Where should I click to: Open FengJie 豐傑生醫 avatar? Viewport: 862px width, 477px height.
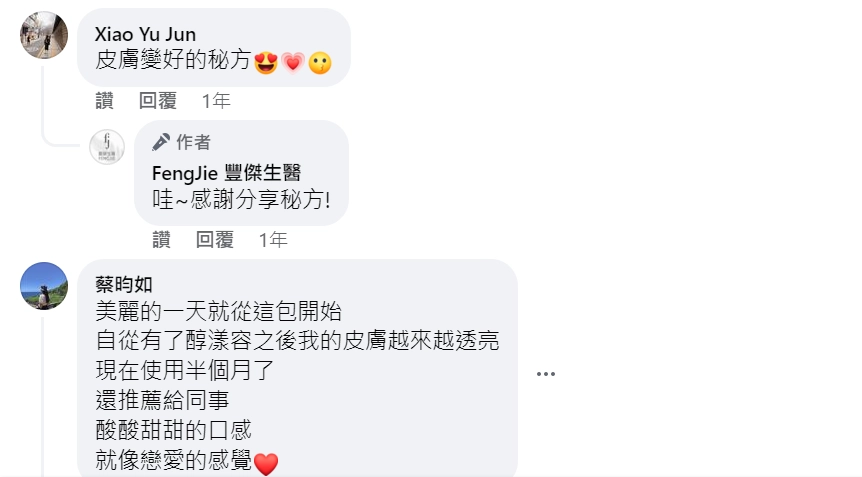pyautogui.click(x=107, y=147)
